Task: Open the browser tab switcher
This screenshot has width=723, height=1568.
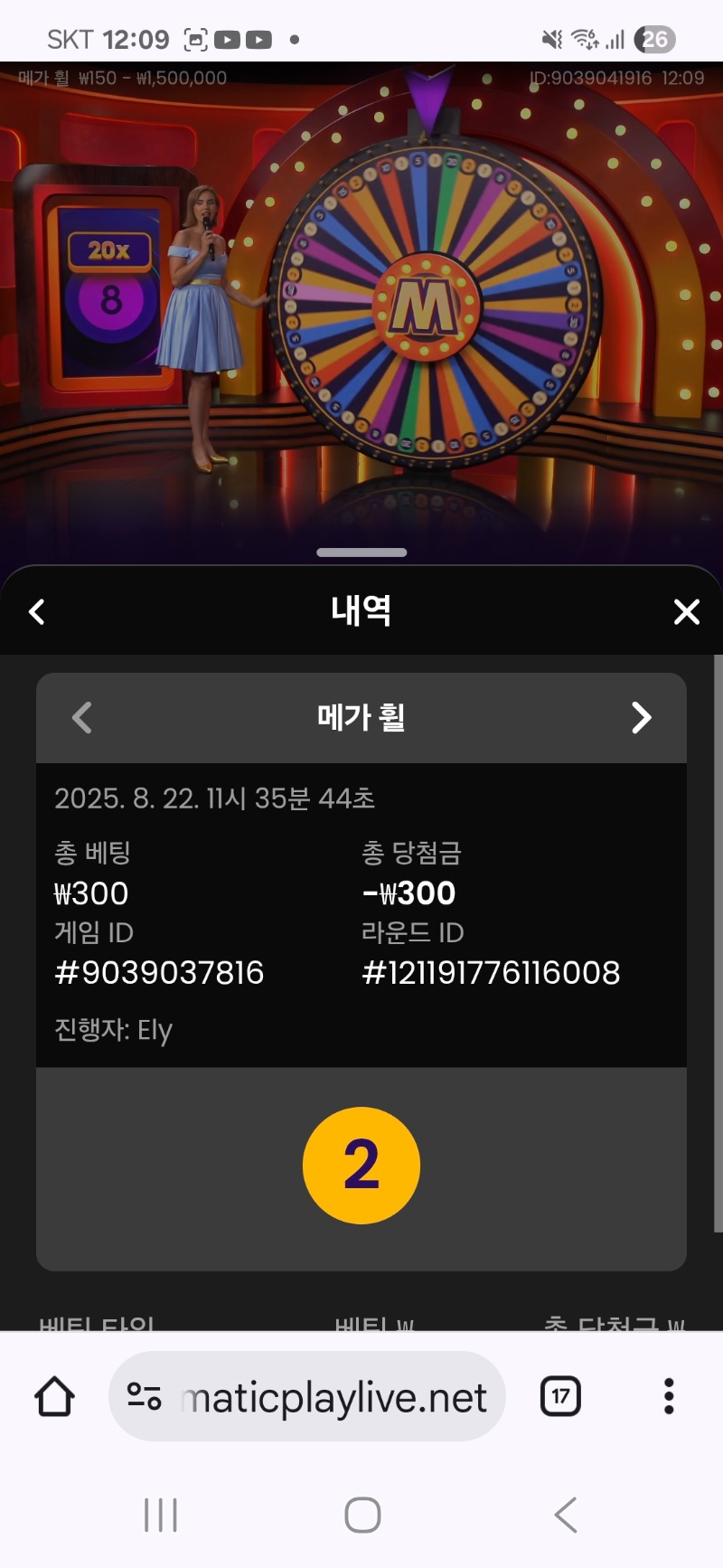Action: point(560,1397)
